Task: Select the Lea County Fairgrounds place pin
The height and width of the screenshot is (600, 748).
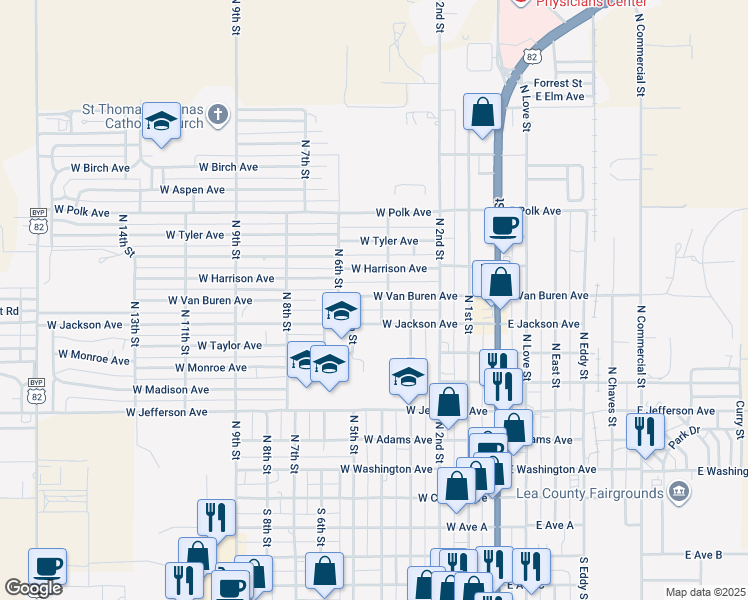Action: (678, 493)
